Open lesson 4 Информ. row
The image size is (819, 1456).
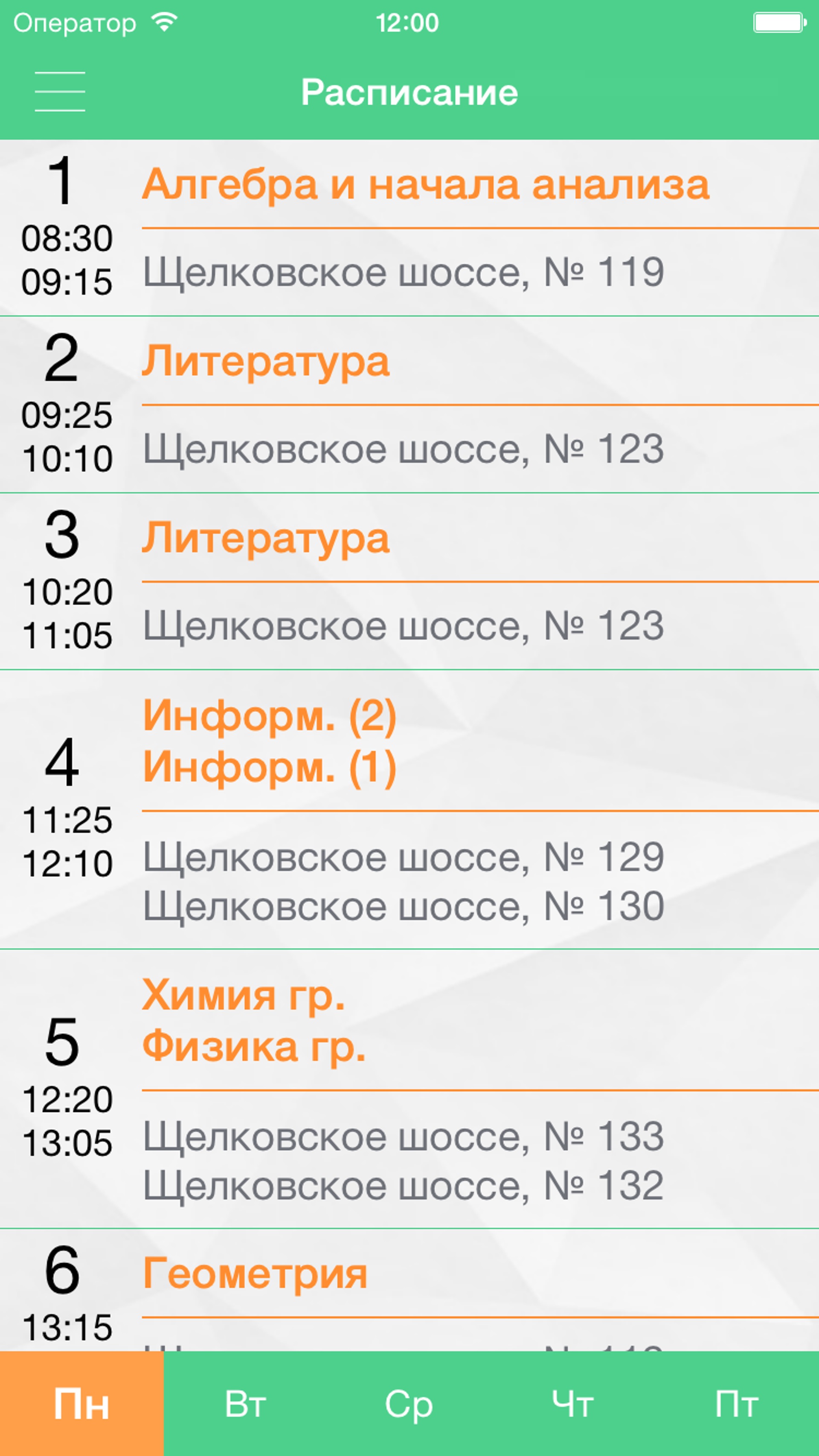tap(409, 809)
